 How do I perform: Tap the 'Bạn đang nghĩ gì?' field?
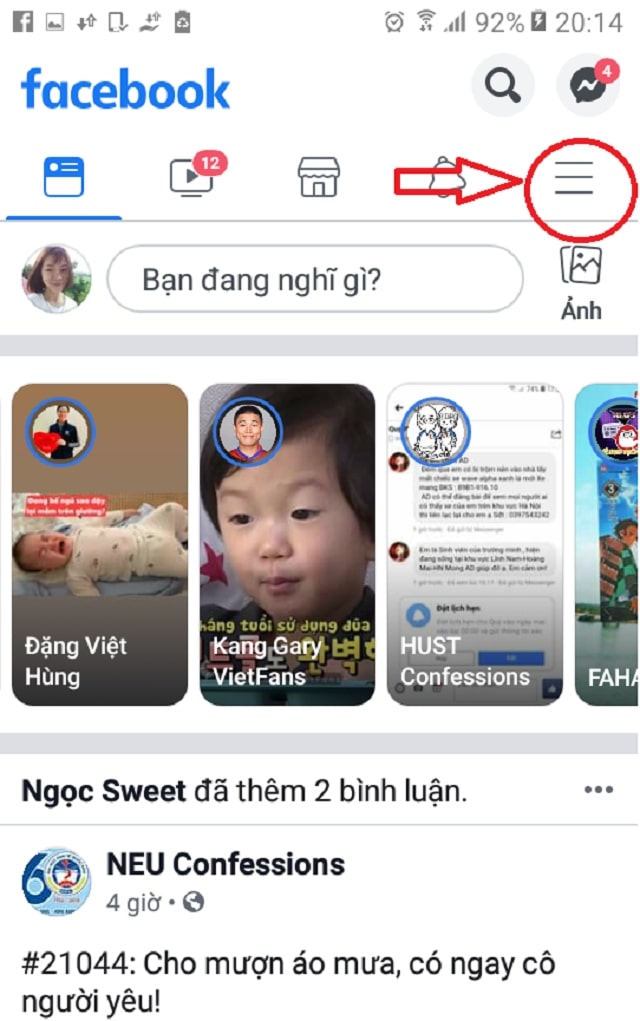coord(314,279)
